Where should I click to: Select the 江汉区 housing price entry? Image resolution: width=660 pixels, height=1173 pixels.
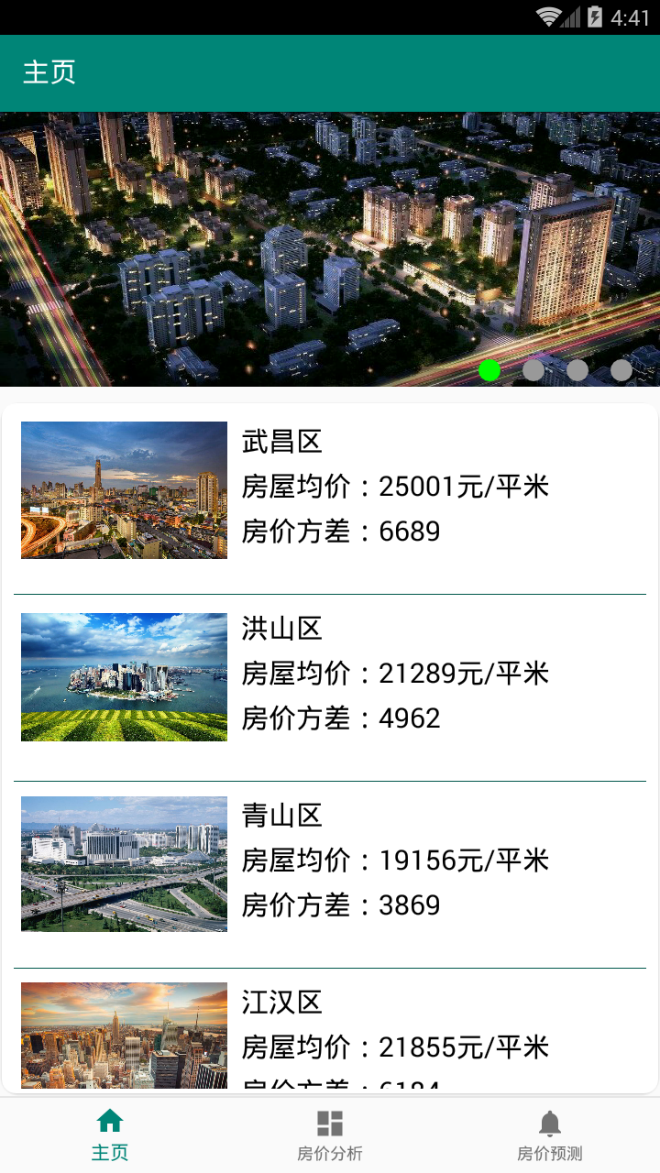click(x=330, y=1035)
